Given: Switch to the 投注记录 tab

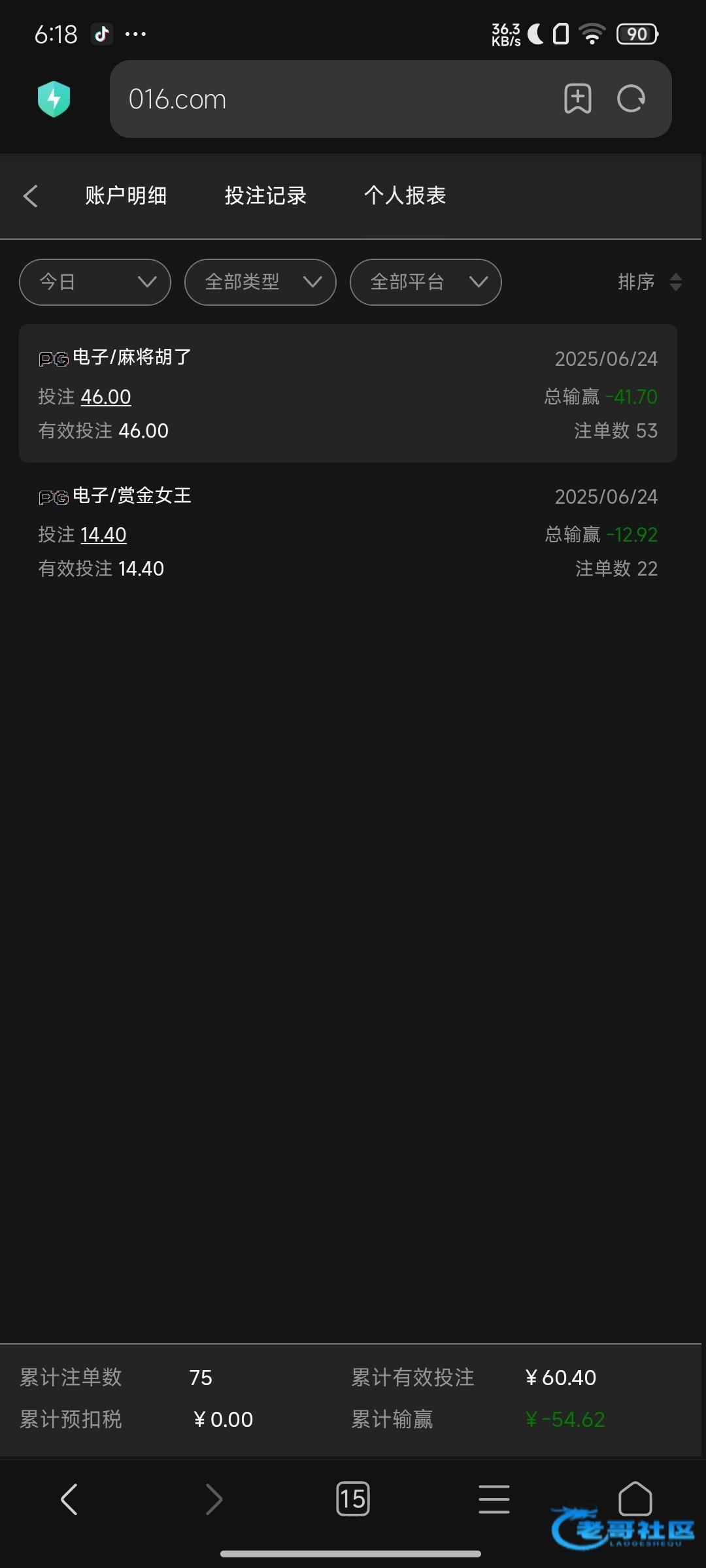Looking at the screenshot, I should click(265, 195).
